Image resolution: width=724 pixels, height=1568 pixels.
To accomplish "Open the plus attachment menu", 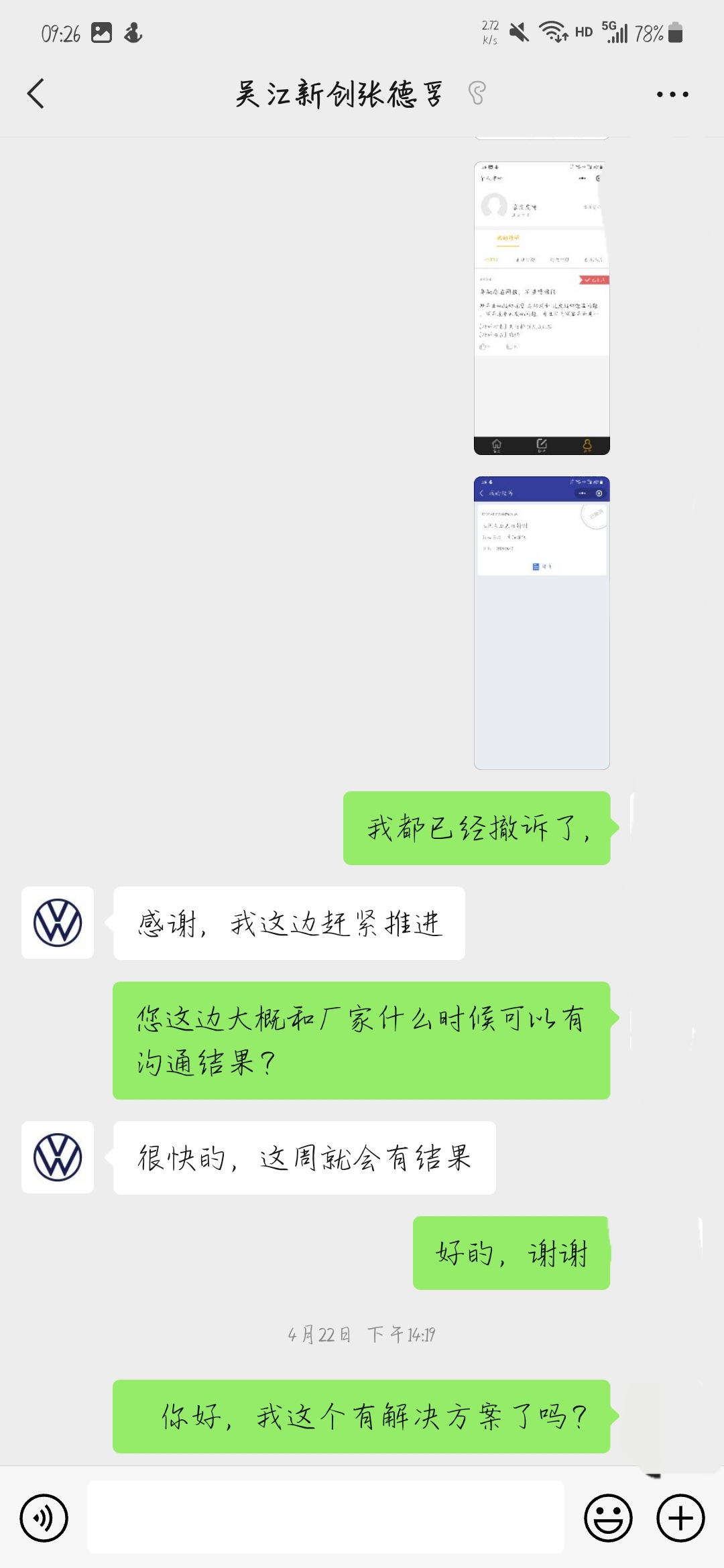I will click(x=680, y=1518).
